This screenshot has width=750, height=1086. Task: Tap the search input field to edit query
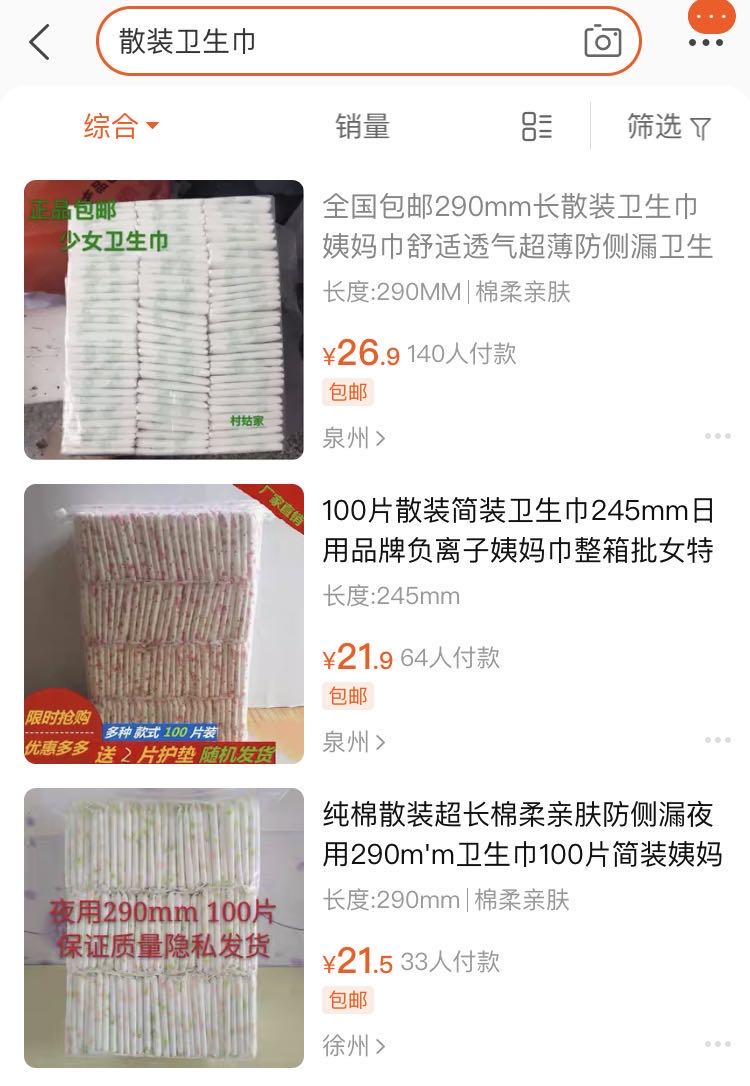(300, 42)
